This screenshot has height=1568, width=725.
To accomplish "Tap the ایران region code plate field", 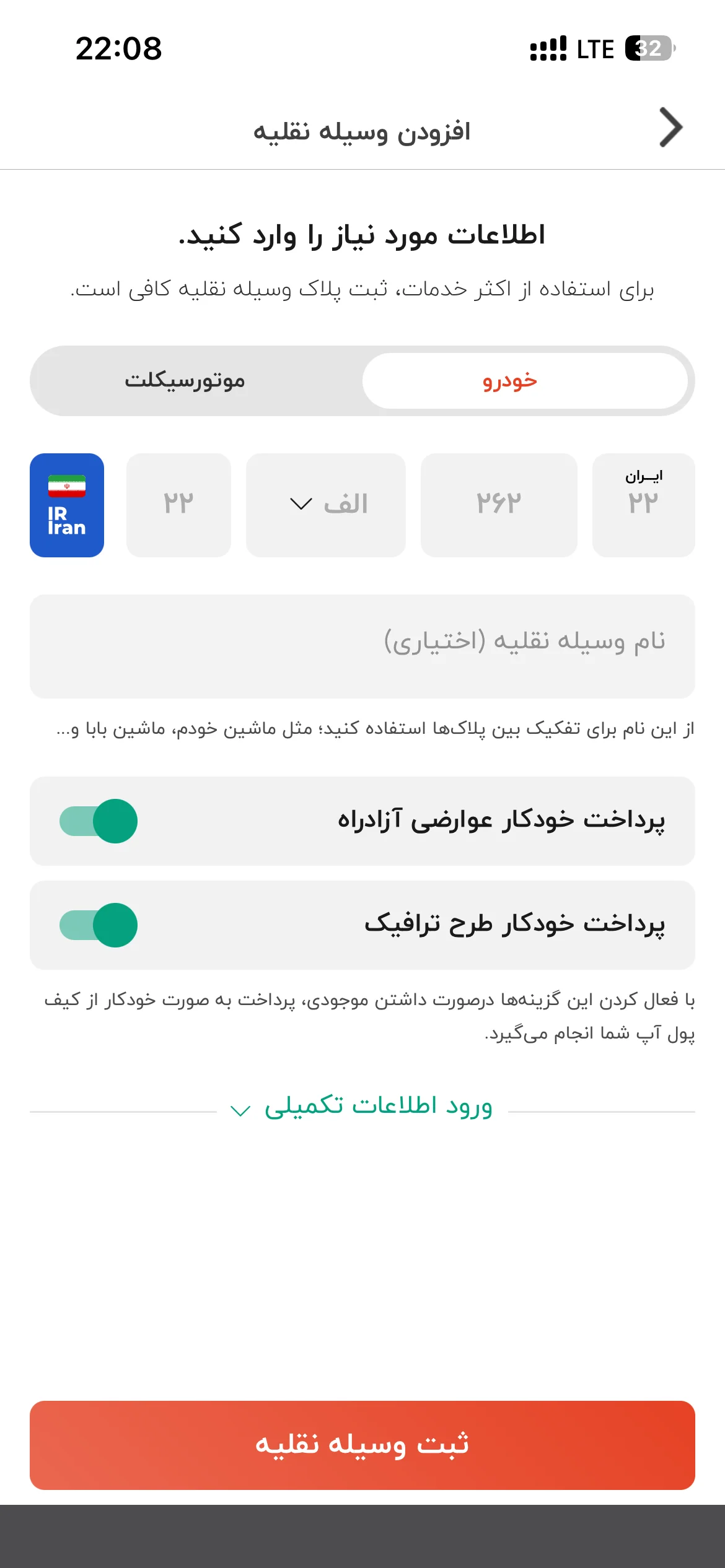I will [x=643, y=505].
